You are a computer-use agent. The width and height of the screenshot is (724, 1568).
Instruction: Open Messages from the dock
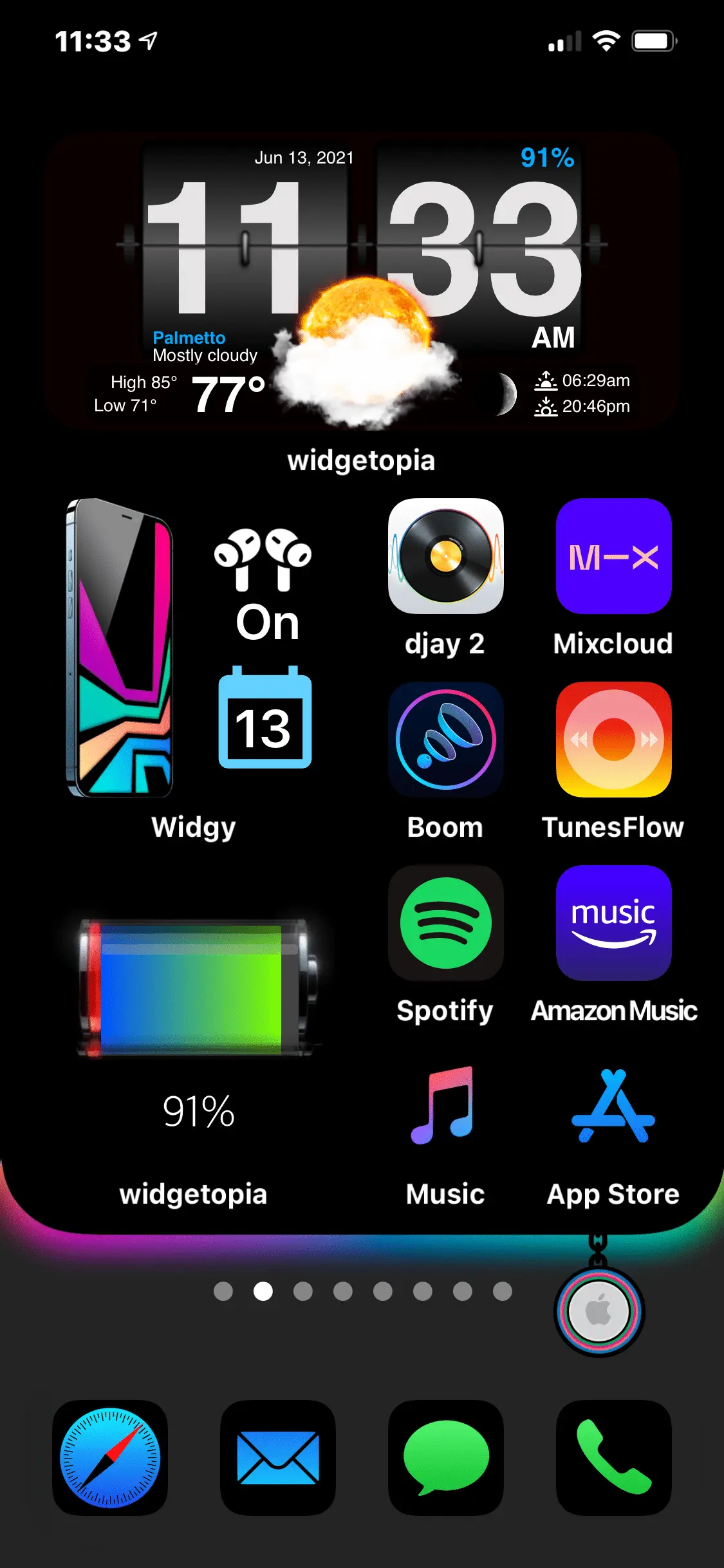click(x=445, y=1457)
